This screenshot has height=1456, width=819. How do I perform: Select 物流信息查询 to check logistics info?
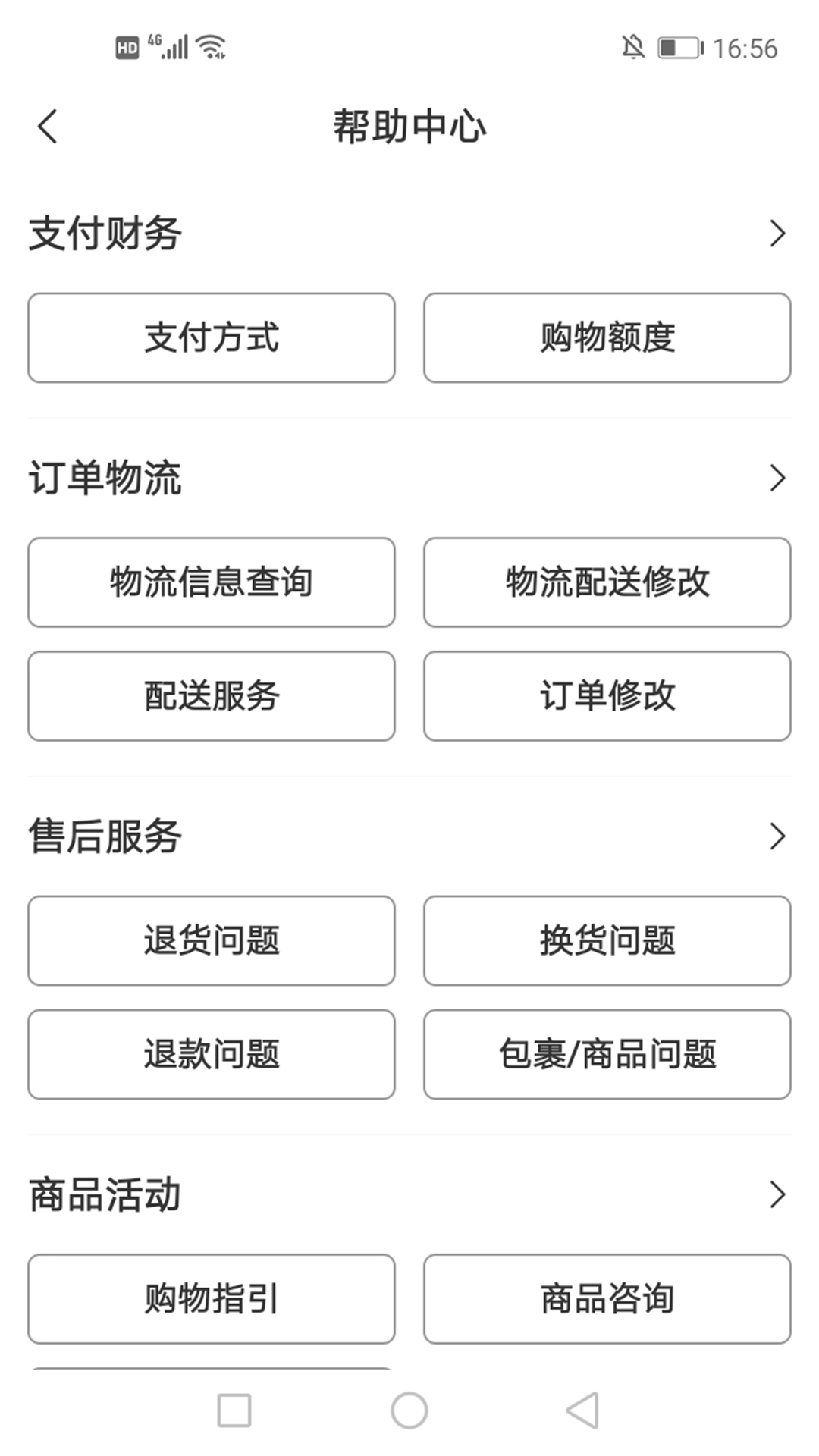click(x=211, y=582)
